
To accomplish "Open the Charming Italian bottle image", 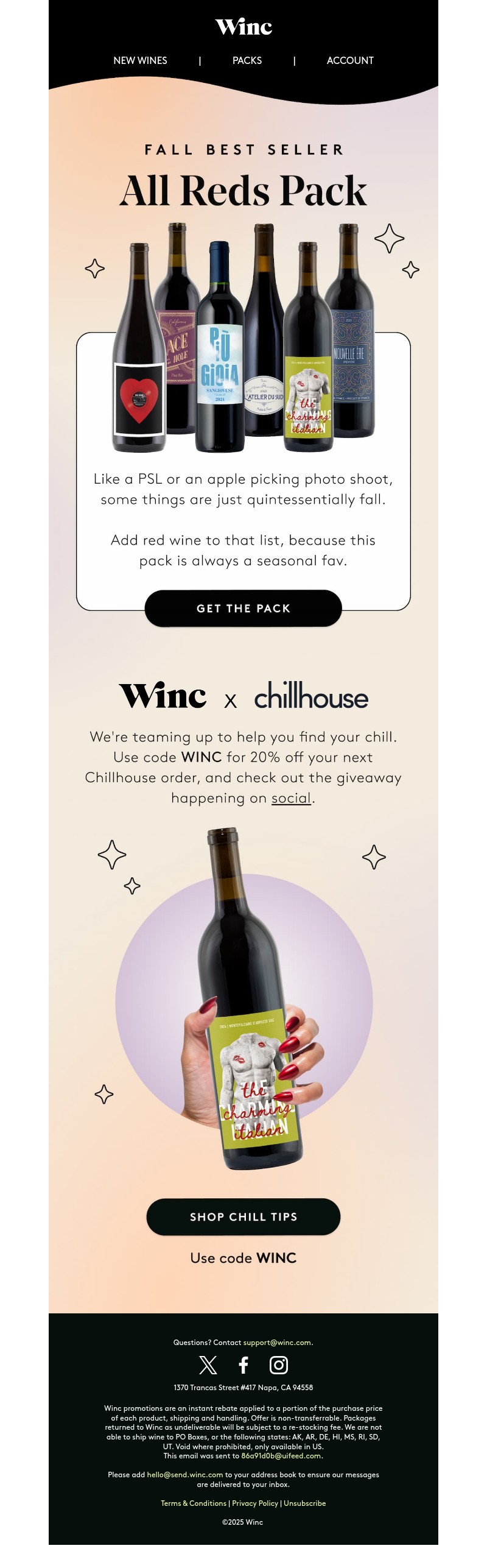I will tap(250, 999).
